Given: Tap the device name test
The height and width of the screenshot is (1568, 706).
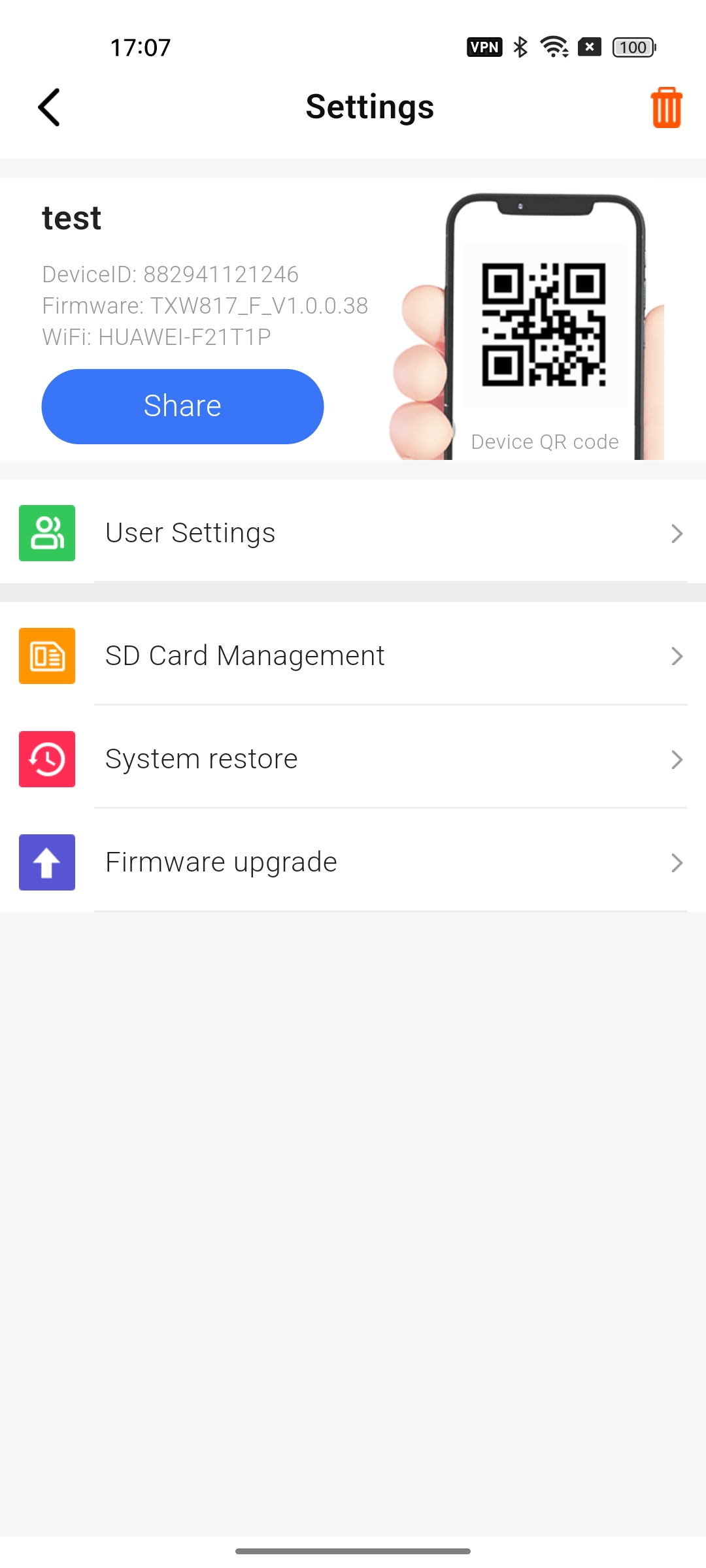Looking at the screenshot, I should [71, 217].
